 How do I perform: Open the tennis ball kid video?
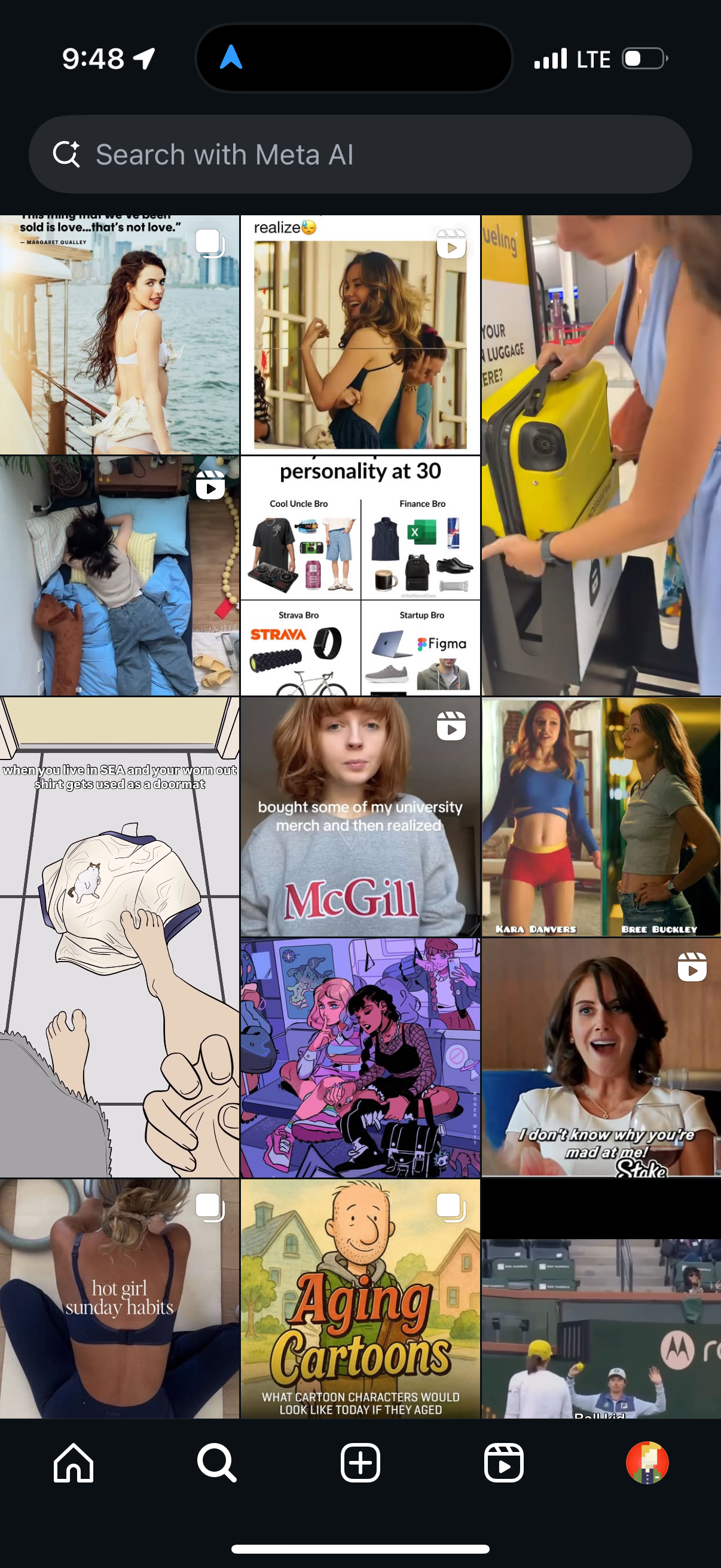(601, 1299)
